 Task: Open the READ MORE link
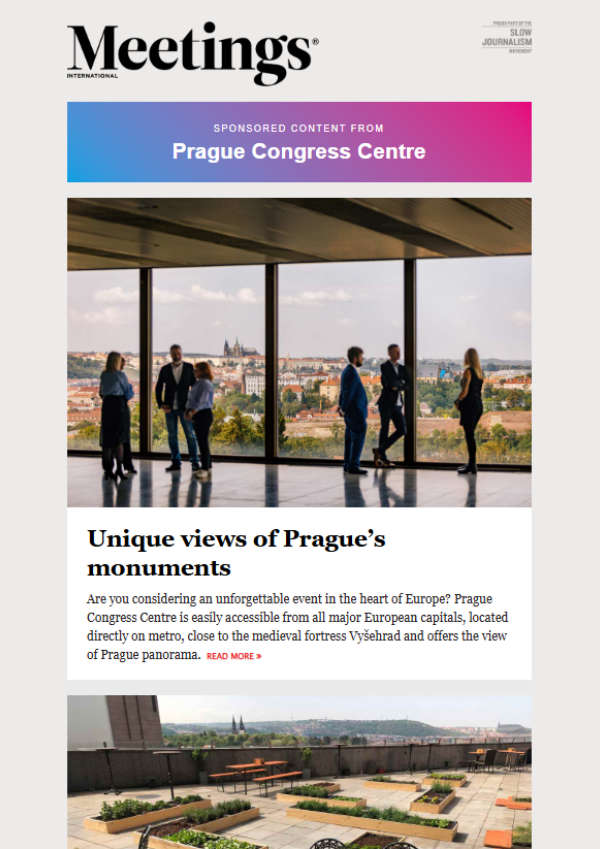(x=234, y=656)
